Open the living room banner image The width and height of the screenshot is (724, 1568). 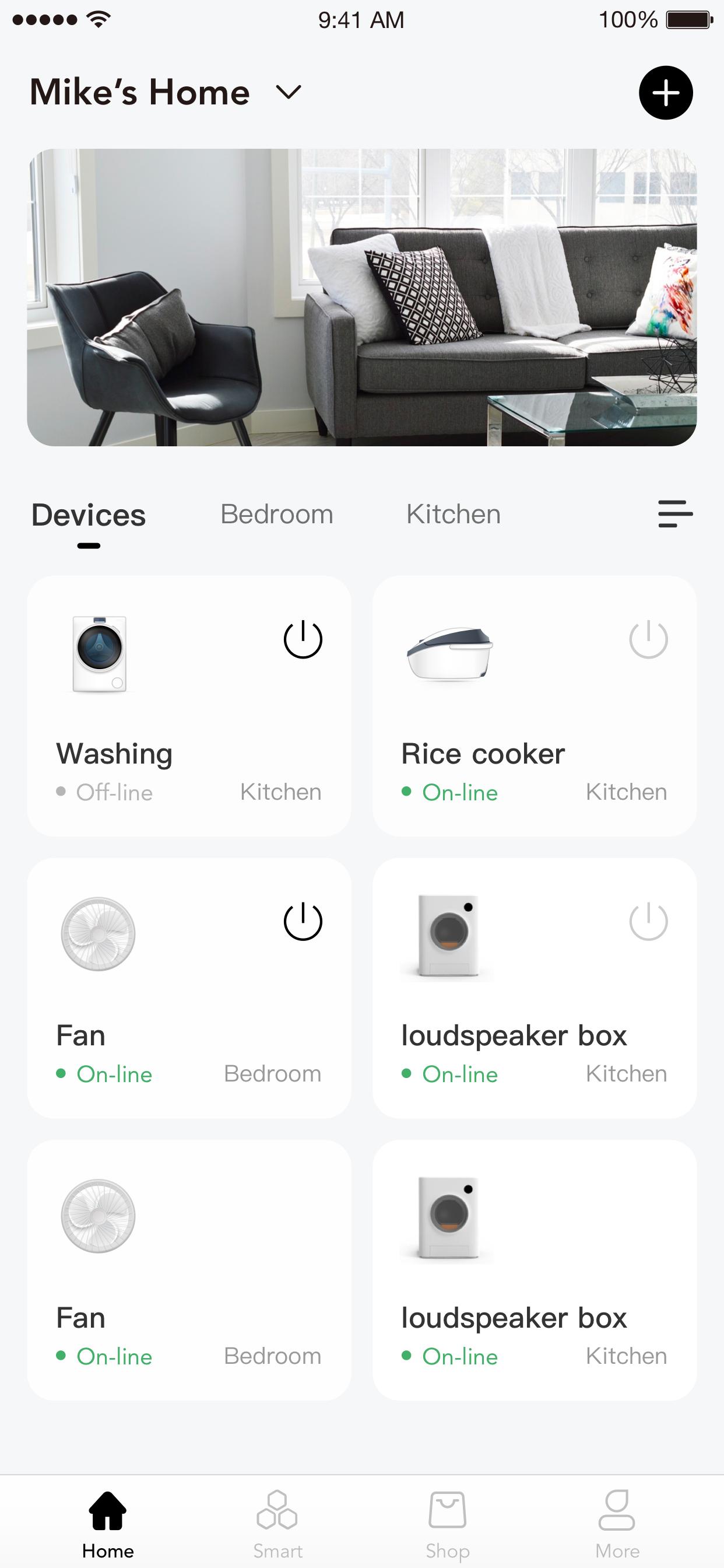pyautogui.click(x=361, y=297)
